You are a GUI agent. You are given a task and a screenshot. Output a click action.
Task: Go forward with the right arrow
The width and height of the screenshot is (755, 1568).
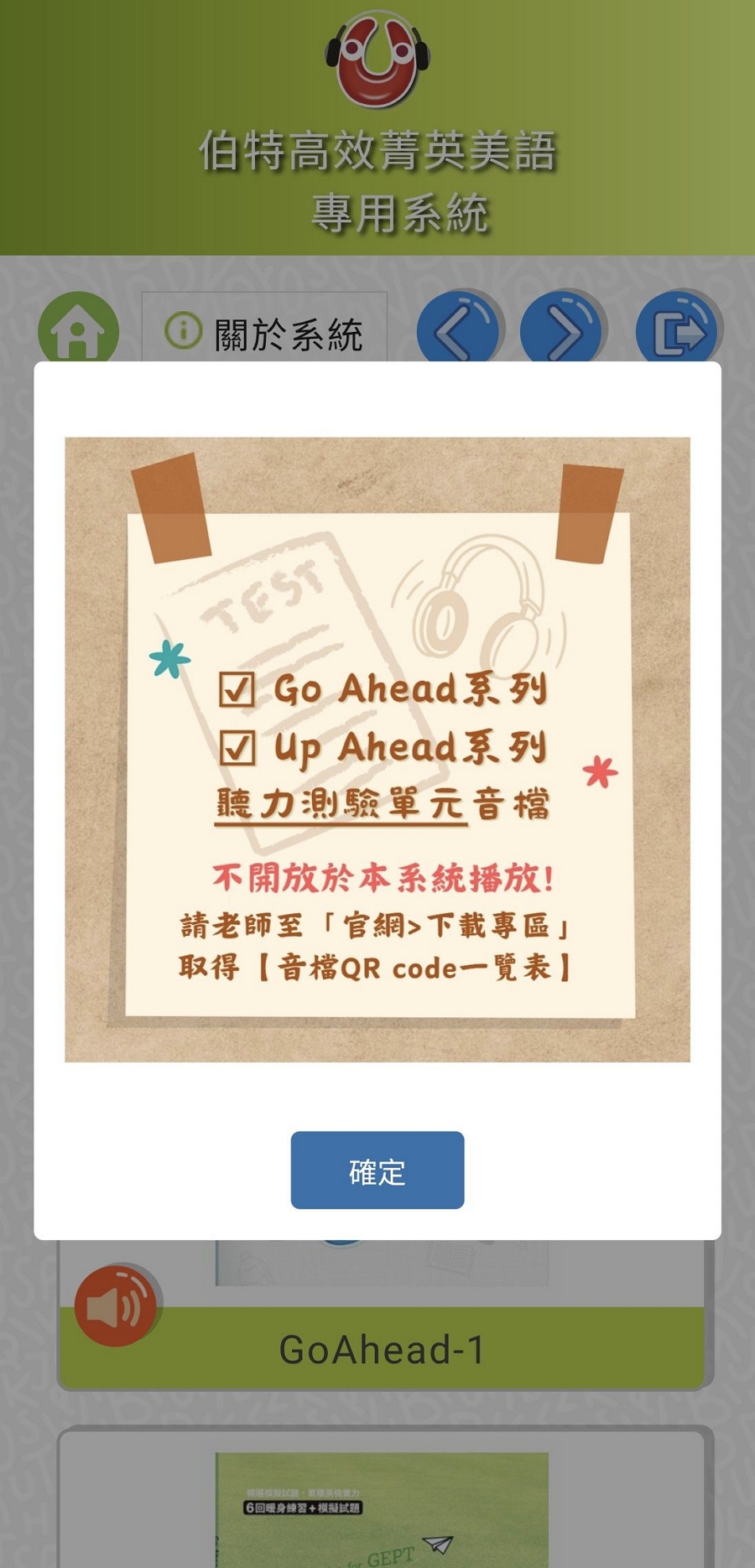pyautogui.click(x=561, y=330)
